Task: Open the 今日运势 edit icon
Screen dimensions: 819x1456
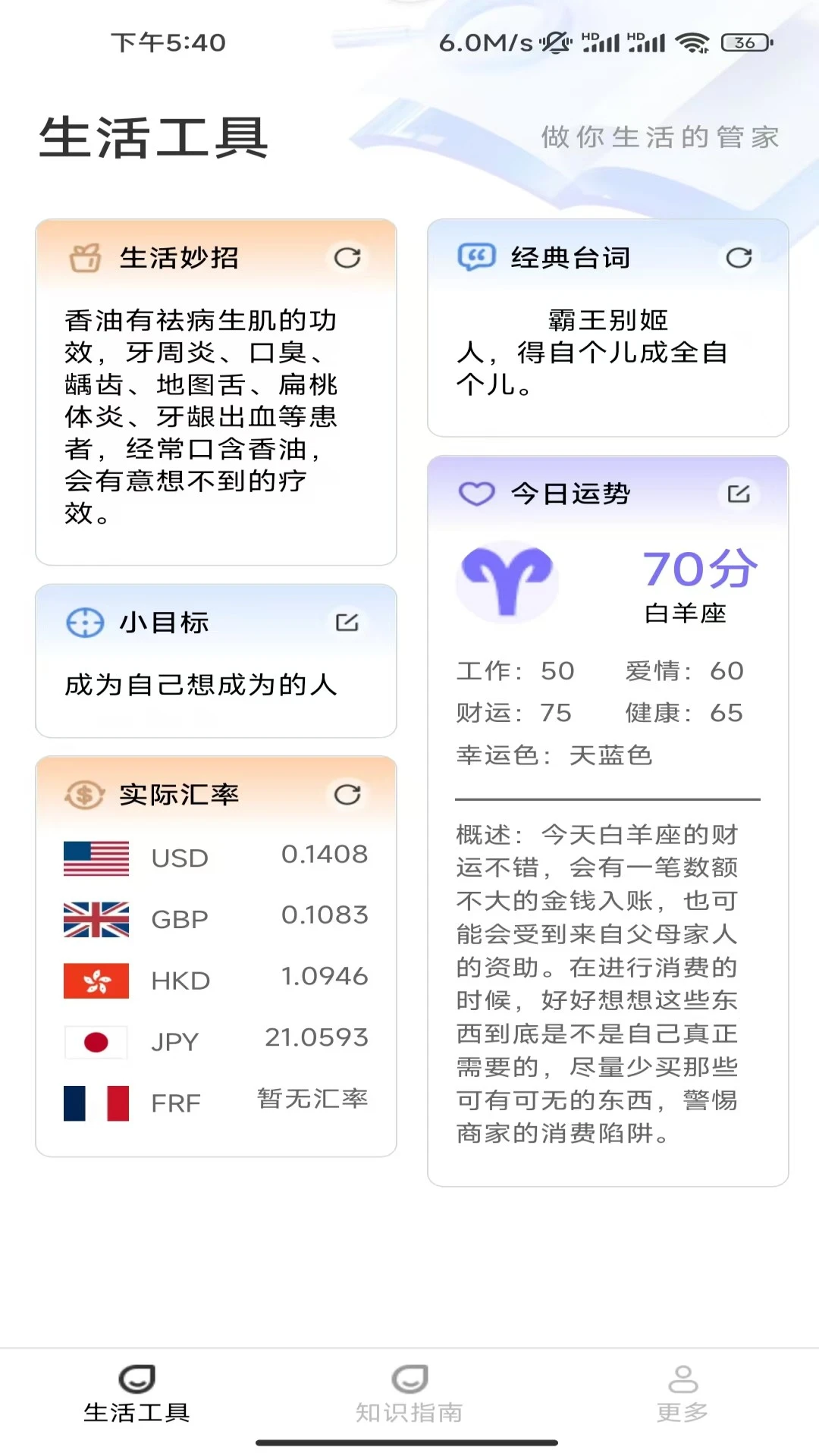Action: pyautogui.click(x=738, y=493)
